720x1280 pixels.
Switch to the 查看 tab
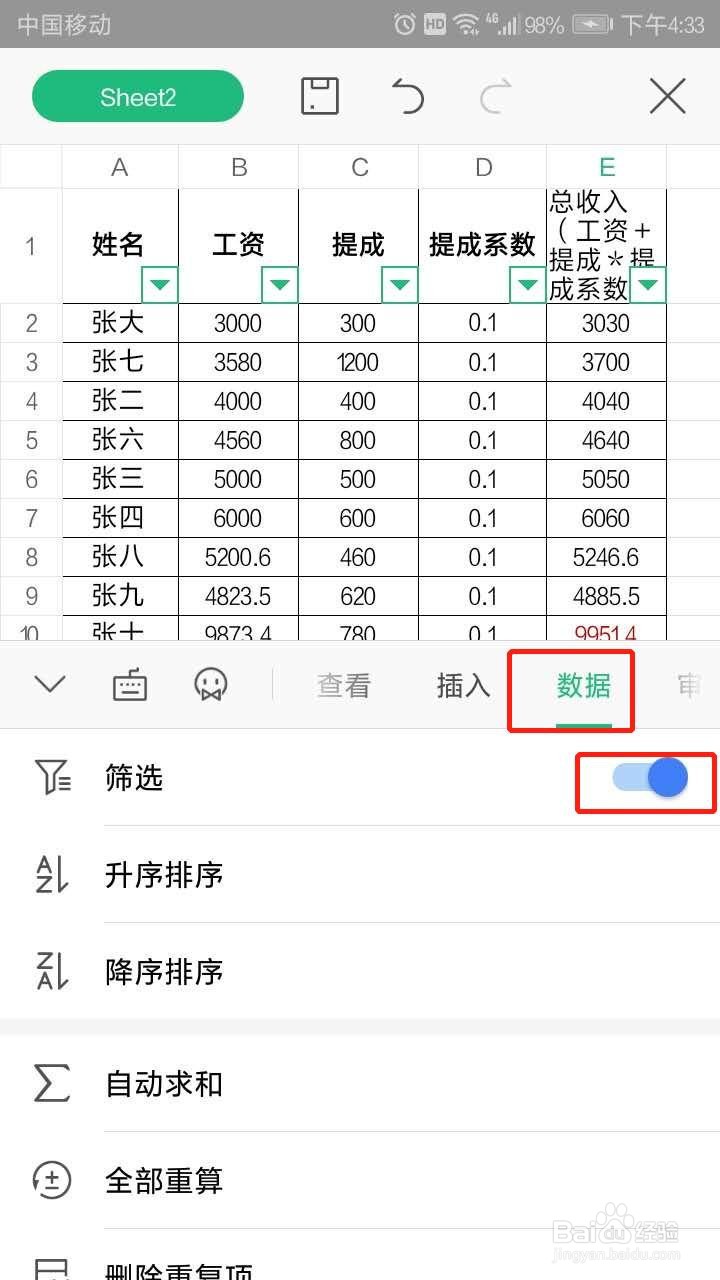pyautogui.click(x=344, y=684)
